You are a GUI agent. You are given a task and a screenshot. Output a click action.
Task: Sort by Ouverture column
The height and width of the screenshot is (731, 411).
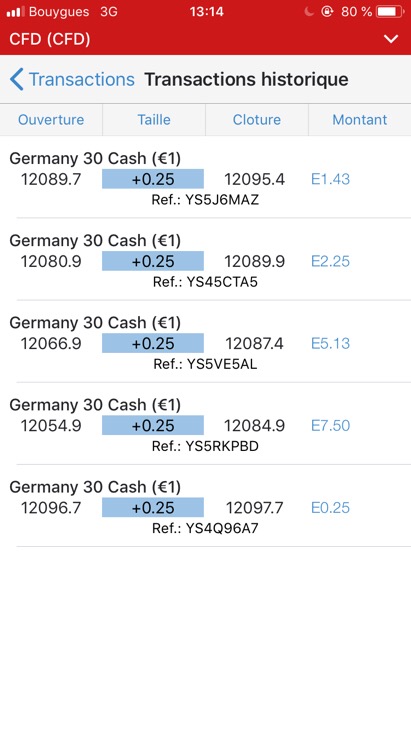point(51,120)
